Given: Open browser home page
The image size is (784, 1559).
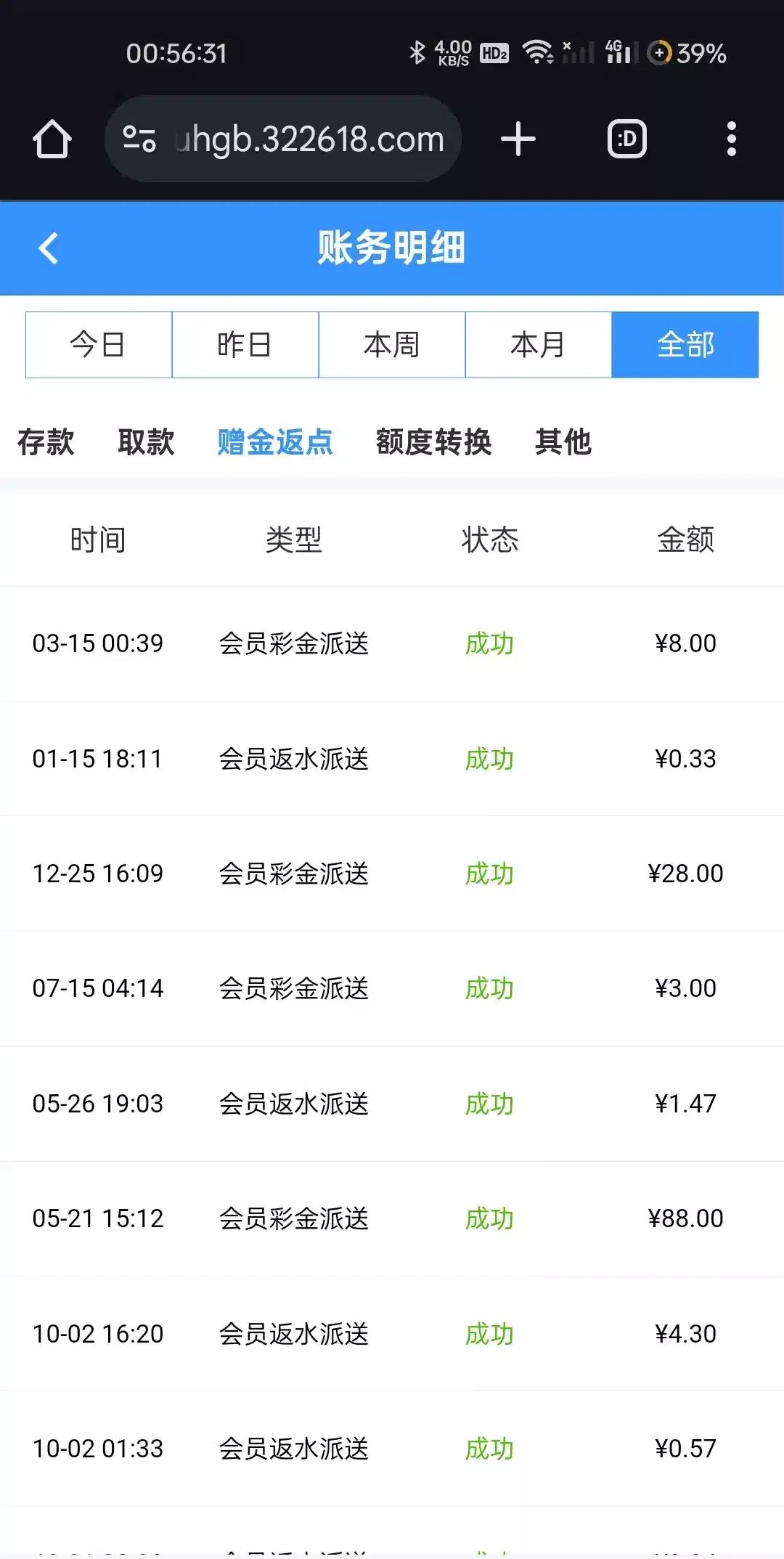Looking at the screenshot, I should [x=52, y=139].
